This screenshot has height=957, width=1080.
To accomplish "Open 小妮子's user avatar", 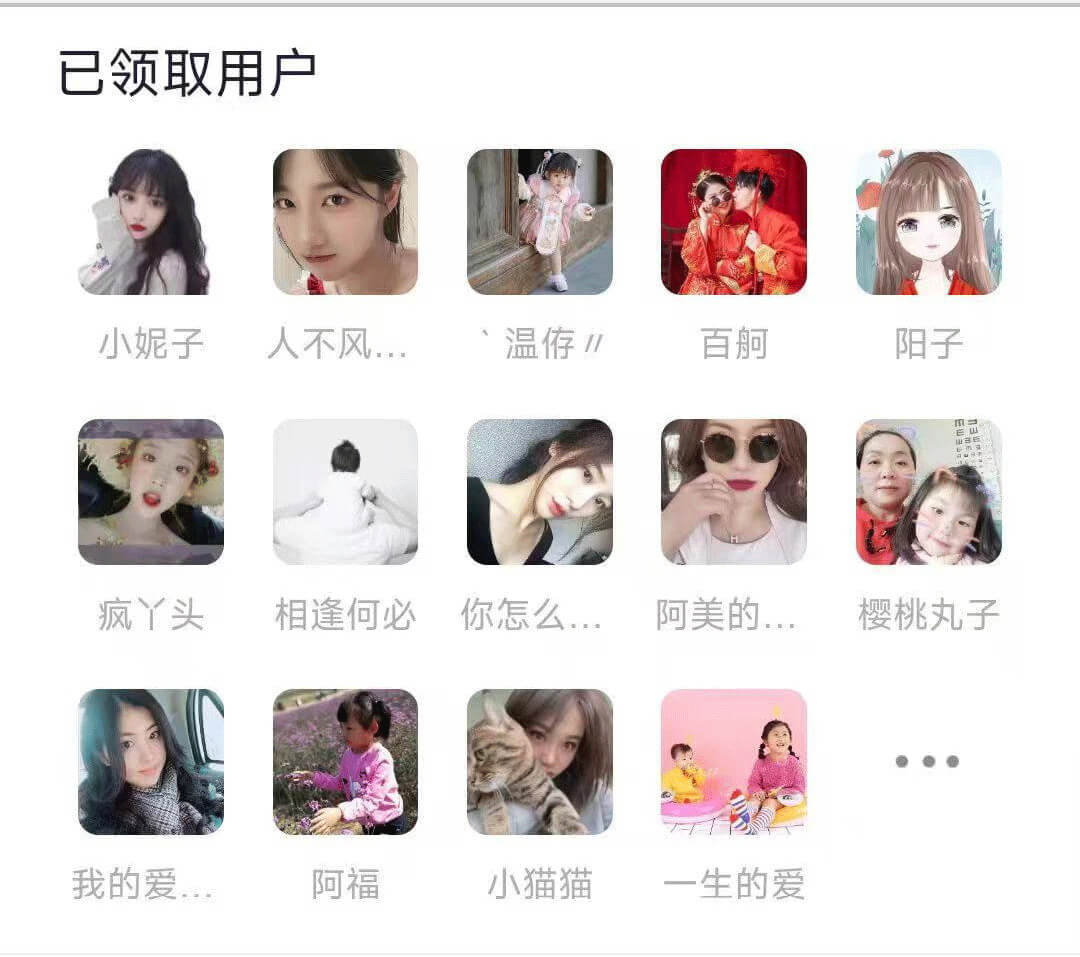I will pos(151,222).
